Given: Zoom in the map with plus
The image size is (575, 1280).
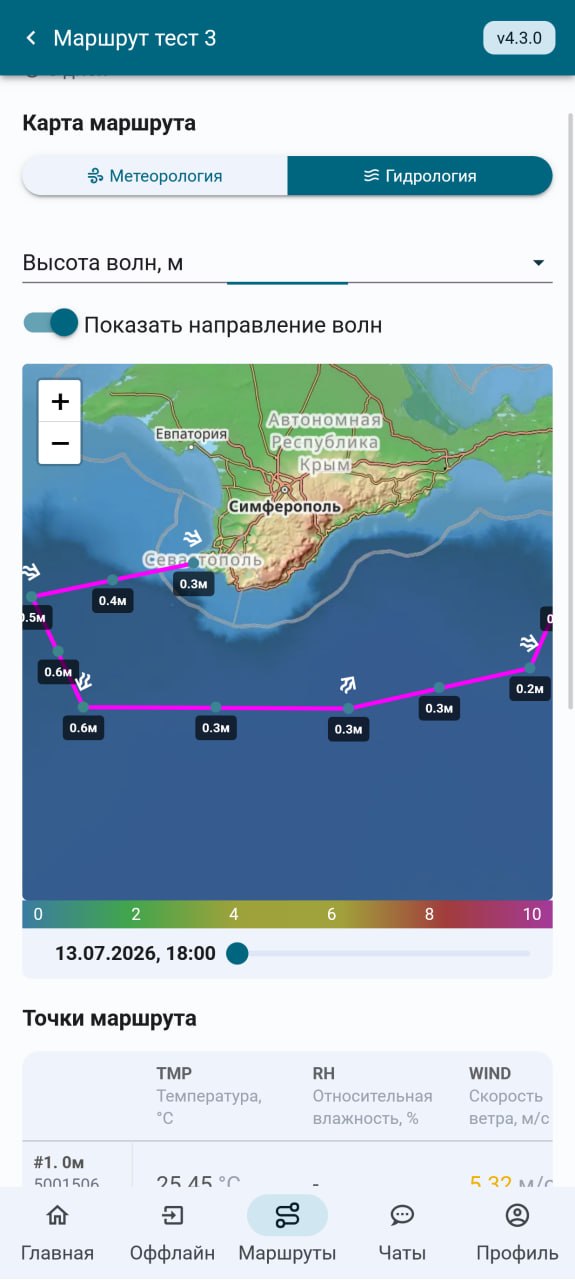Looking at the screenshot, I should pyautogui.click(x=60, y=401).
